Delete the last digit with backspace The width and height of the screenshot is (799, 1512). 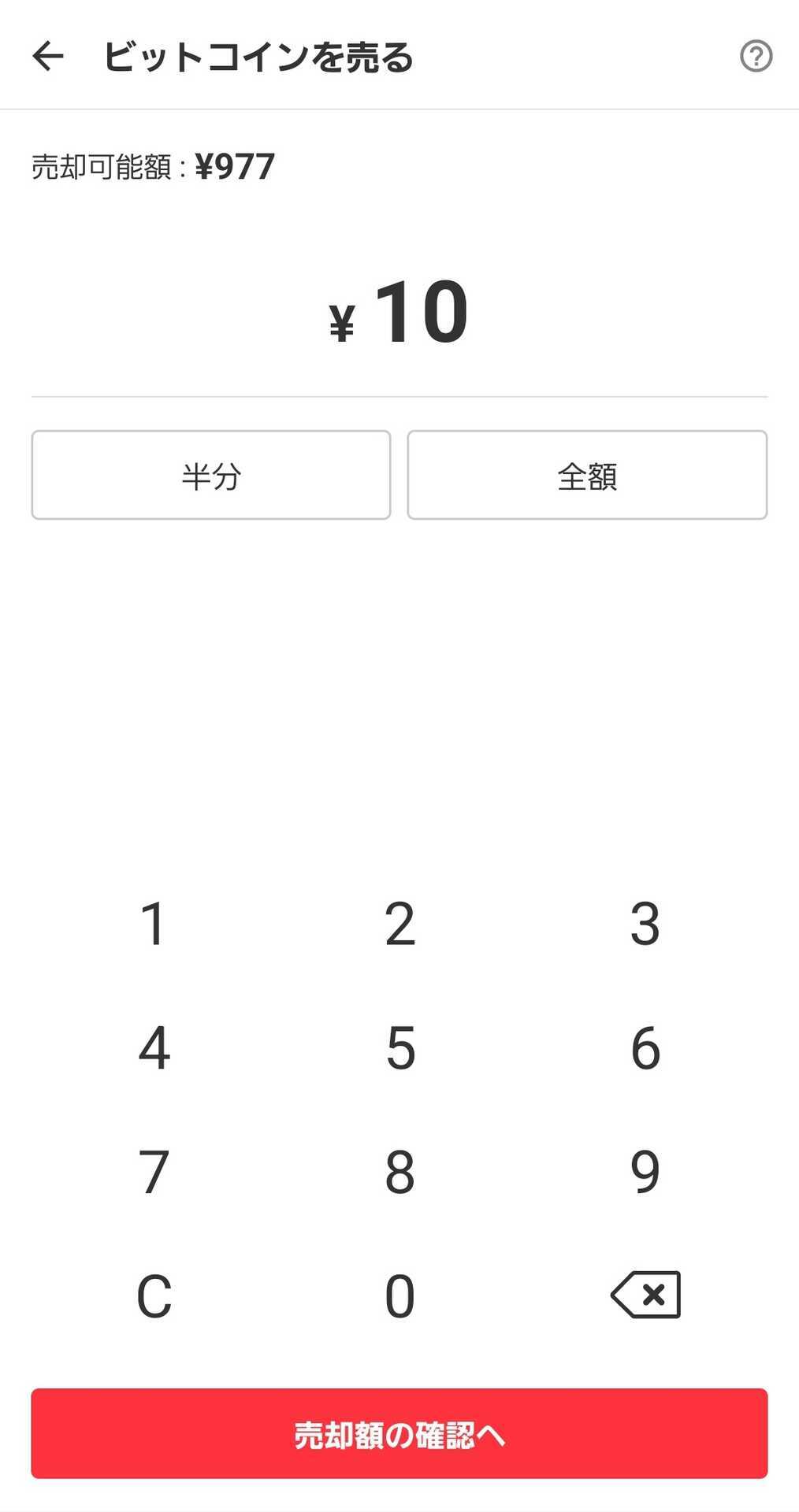click(x=645, y=1295)
